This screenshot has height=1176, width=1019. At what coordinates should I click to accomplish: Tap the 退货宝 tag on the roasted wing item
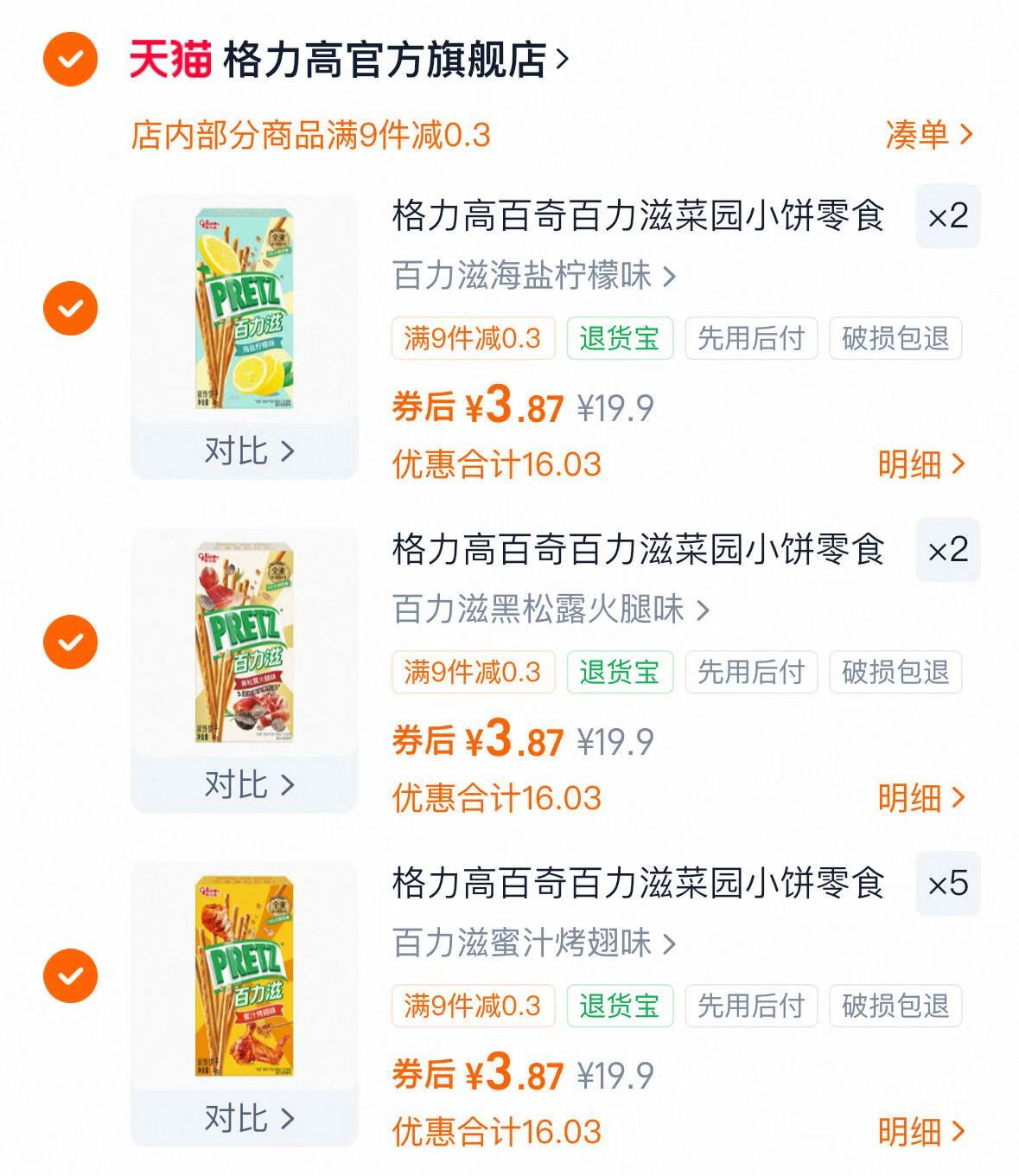[x=621, y=1006]
